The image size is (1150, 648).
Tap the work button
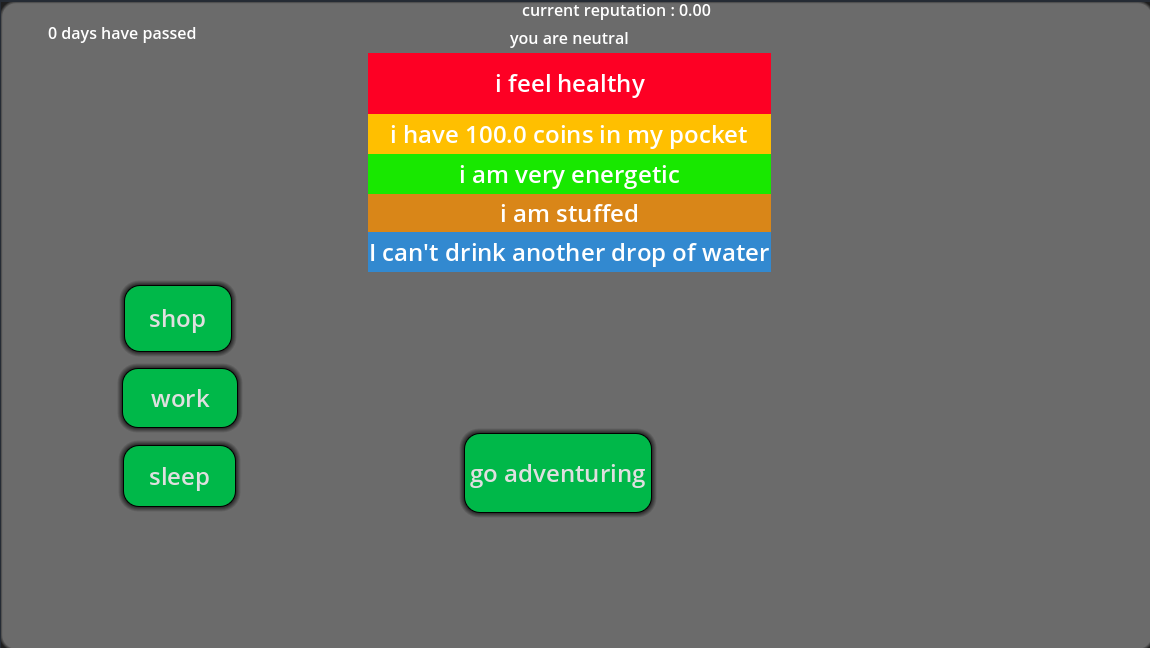pos(180,398)
